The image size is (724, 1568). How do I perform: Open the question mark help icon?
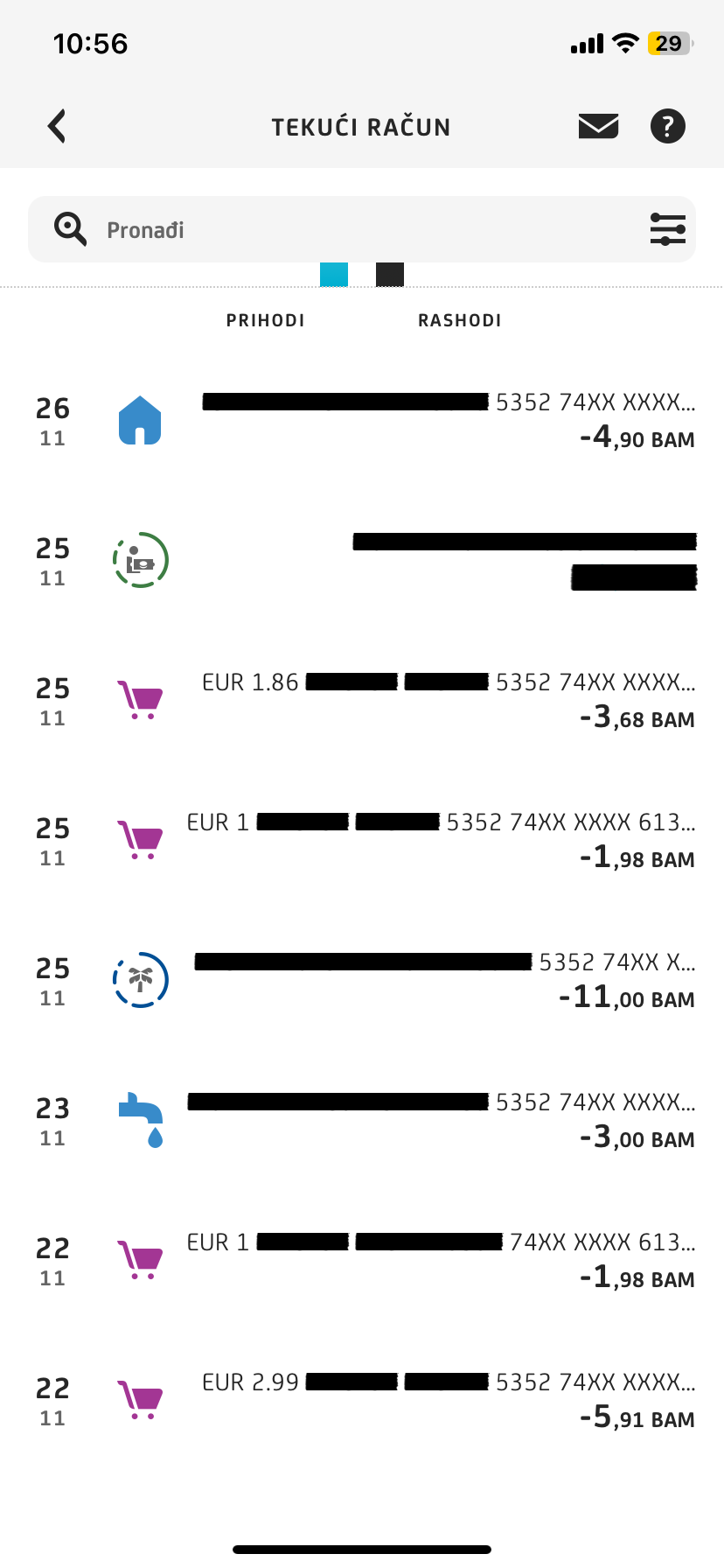[x=668, y=126]
